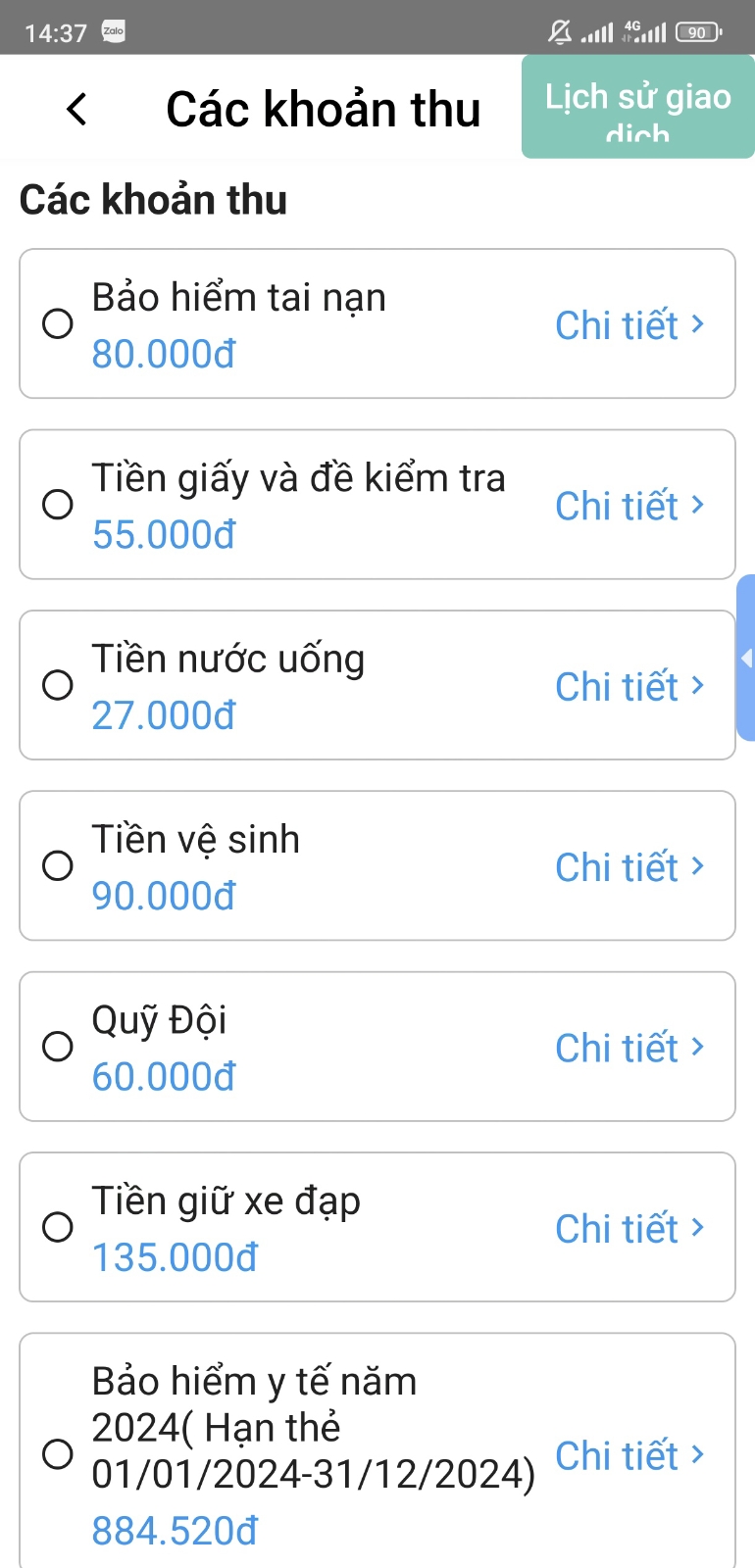The image size is (755, 1568).
Task: Open Chi tiết for Tiền vệ sinh
Action: point(629,867)
